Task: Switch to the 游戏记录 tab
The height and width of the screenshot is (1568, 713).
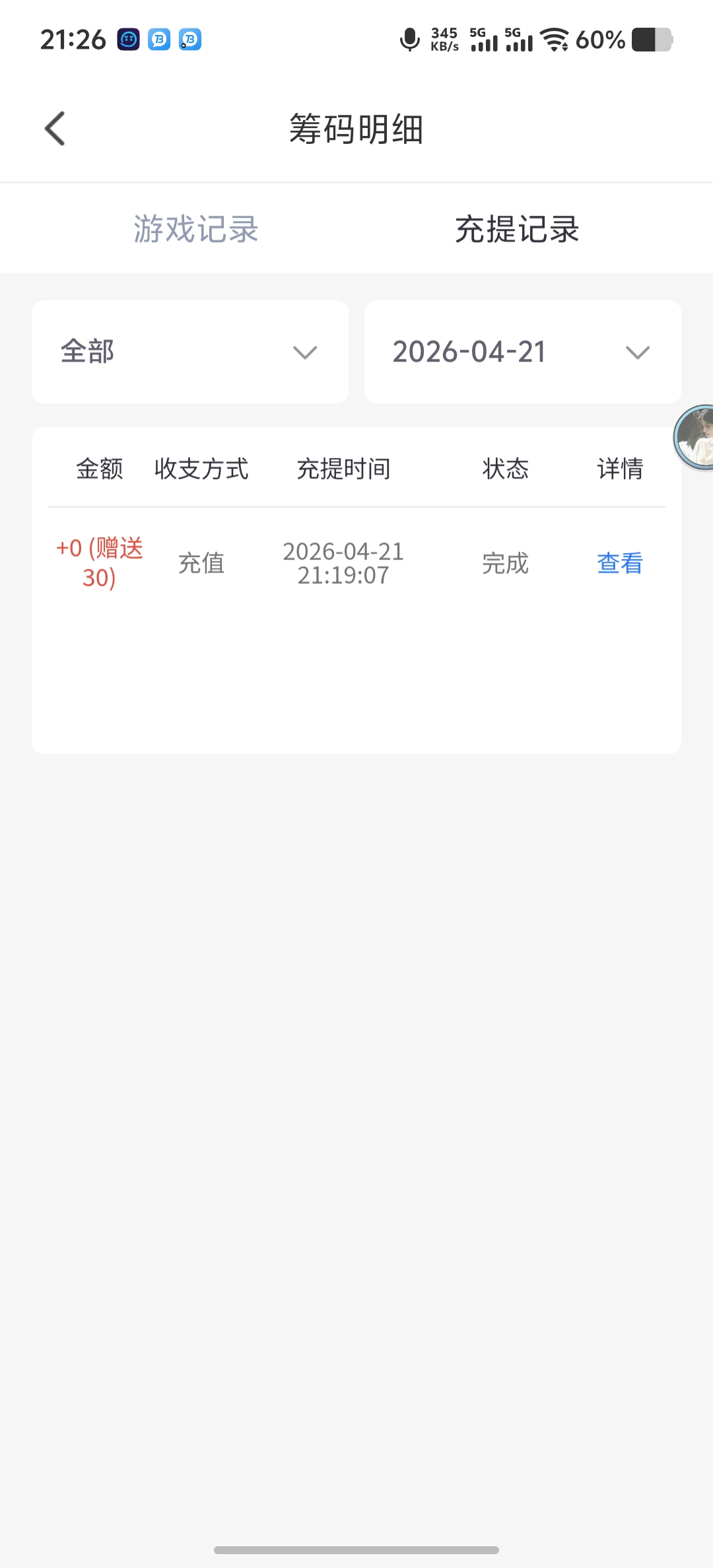Action: 196,229
